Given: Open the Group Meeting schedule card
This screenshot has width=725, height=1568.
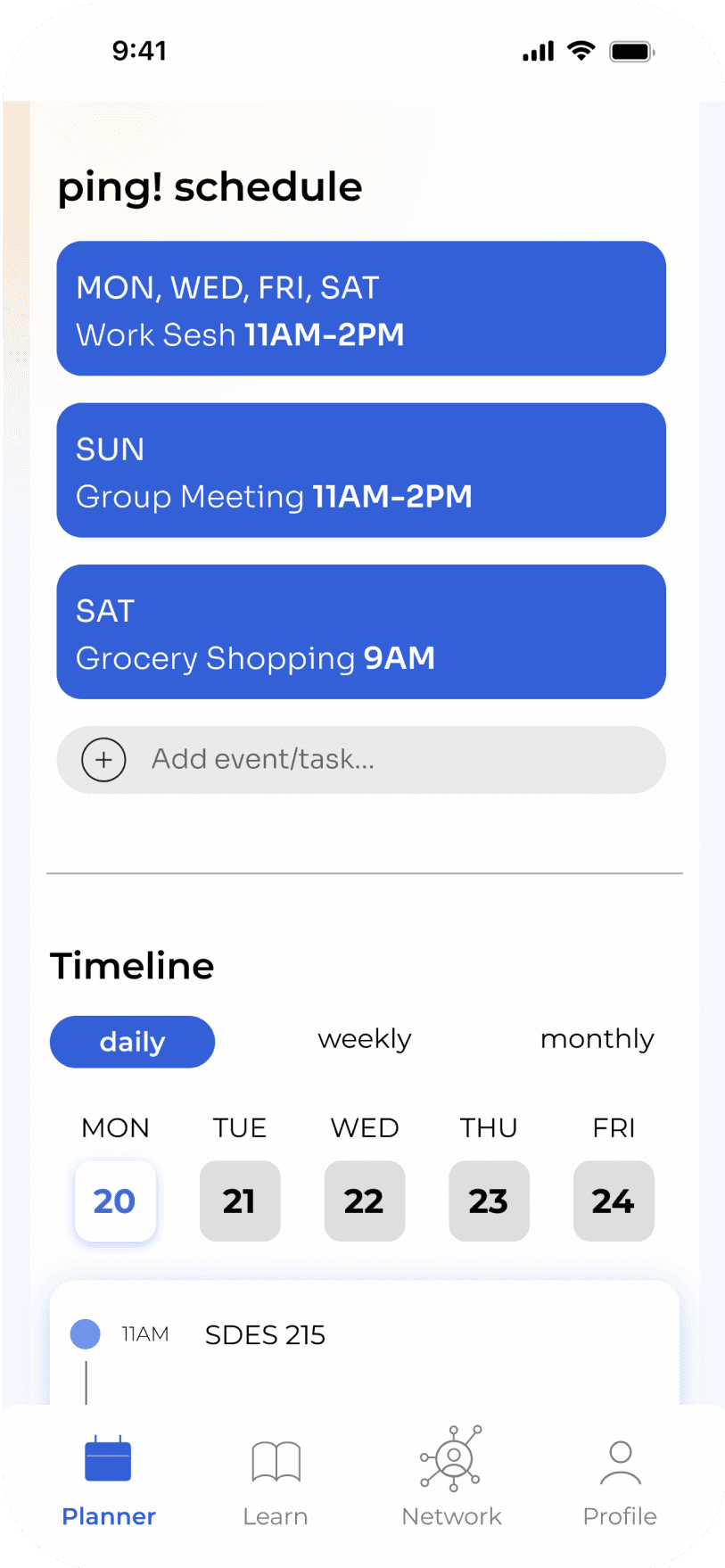Looking at the screenshot, I should [360, 470].
